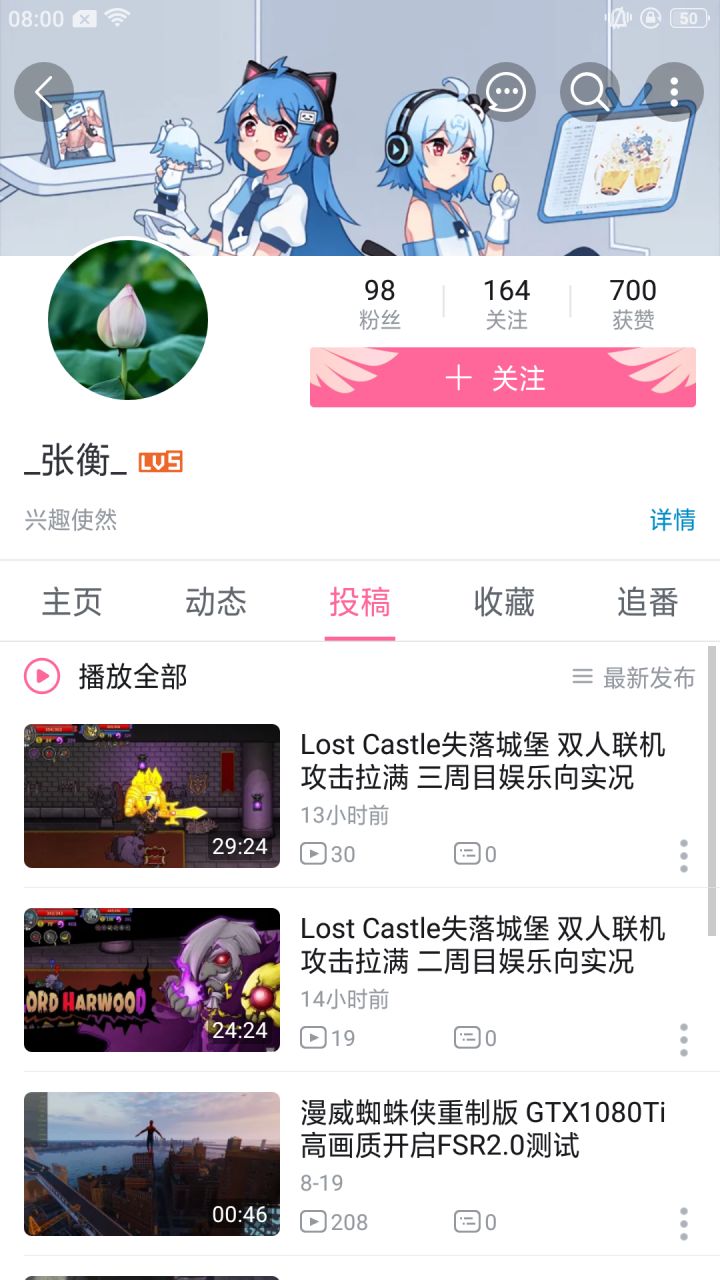Tap the back arrow to leave the profile
Image resolution: width=720 pixels, height=1280 pixels.
click(43, 91)
